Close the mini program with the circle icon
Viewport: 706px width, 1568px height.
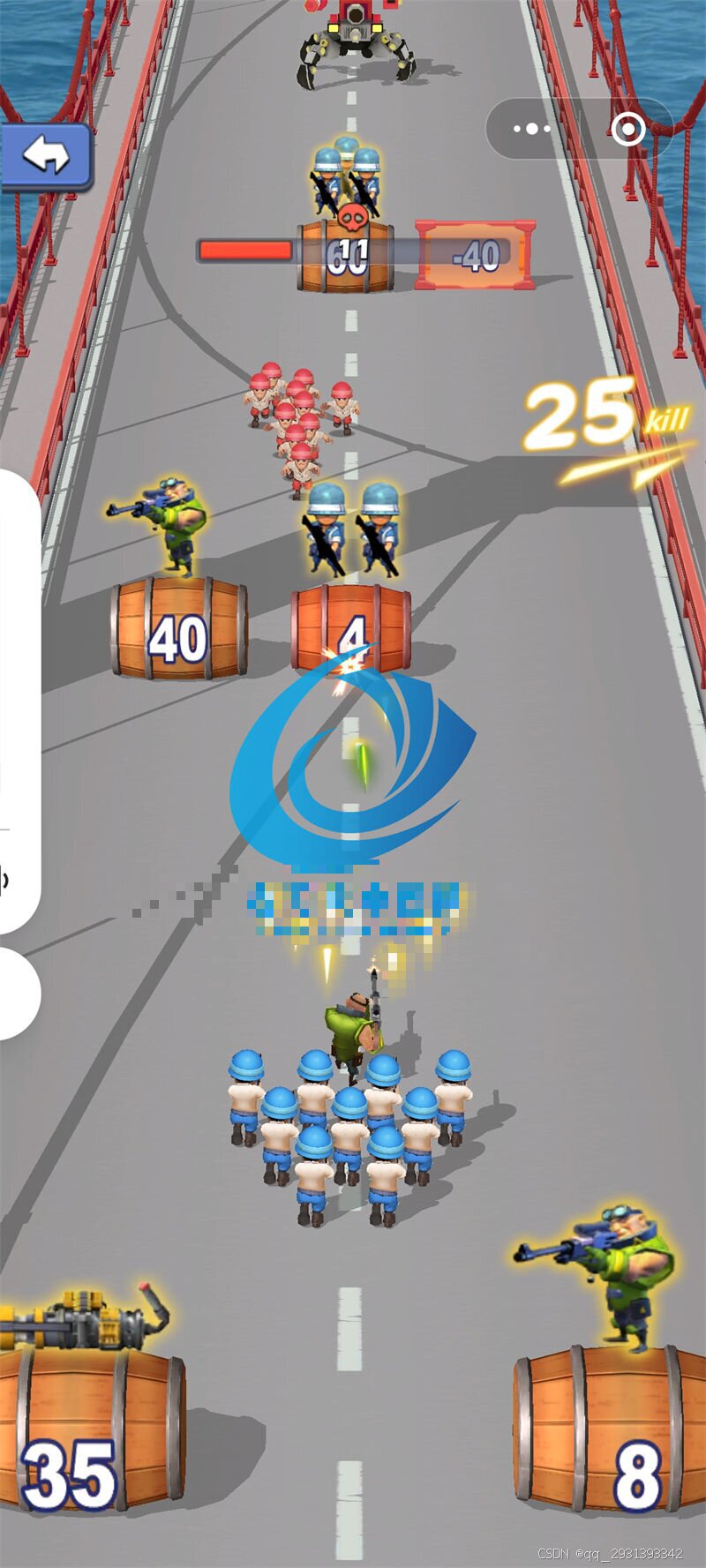pyautogui.click(x=627, y=130)
